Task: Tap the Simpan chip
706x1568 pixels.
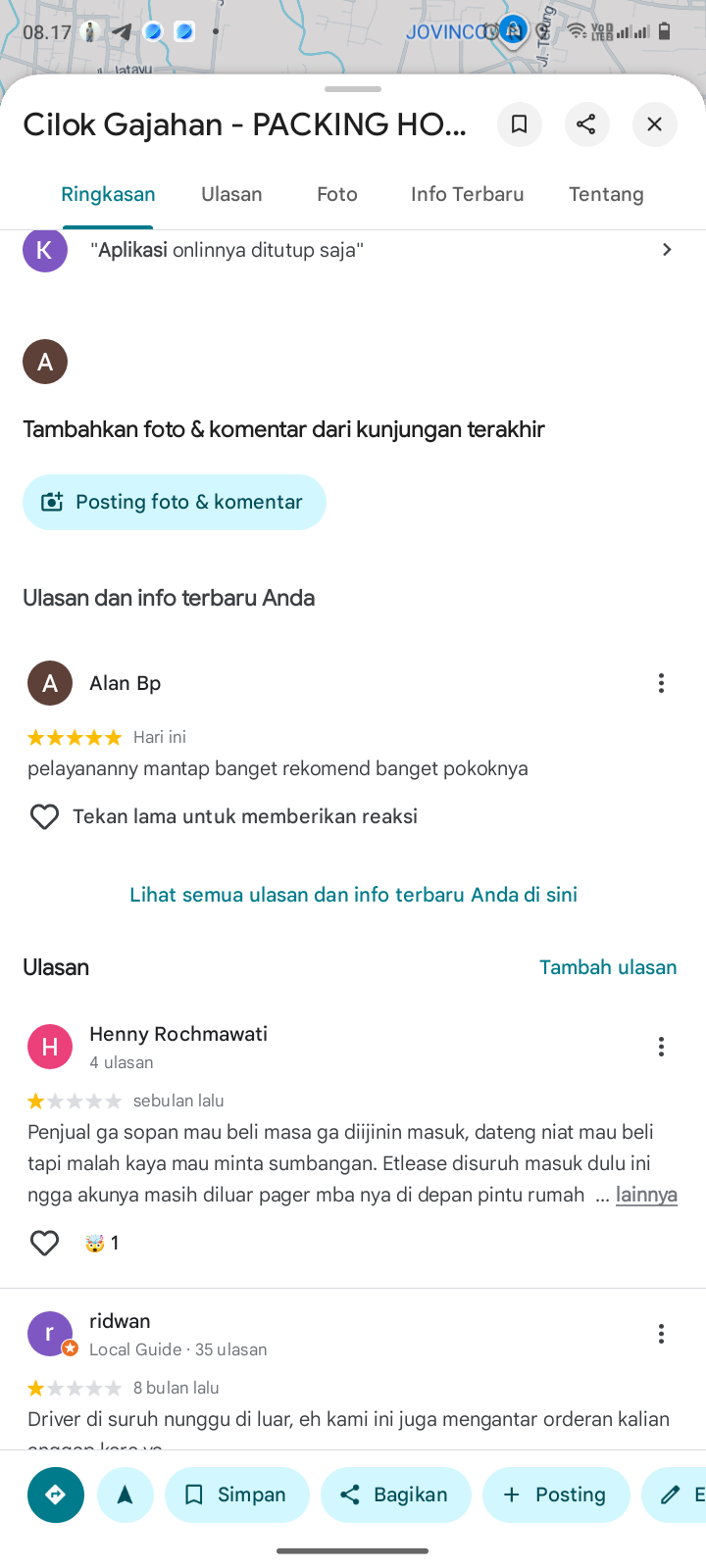Action: (236, 1494)
